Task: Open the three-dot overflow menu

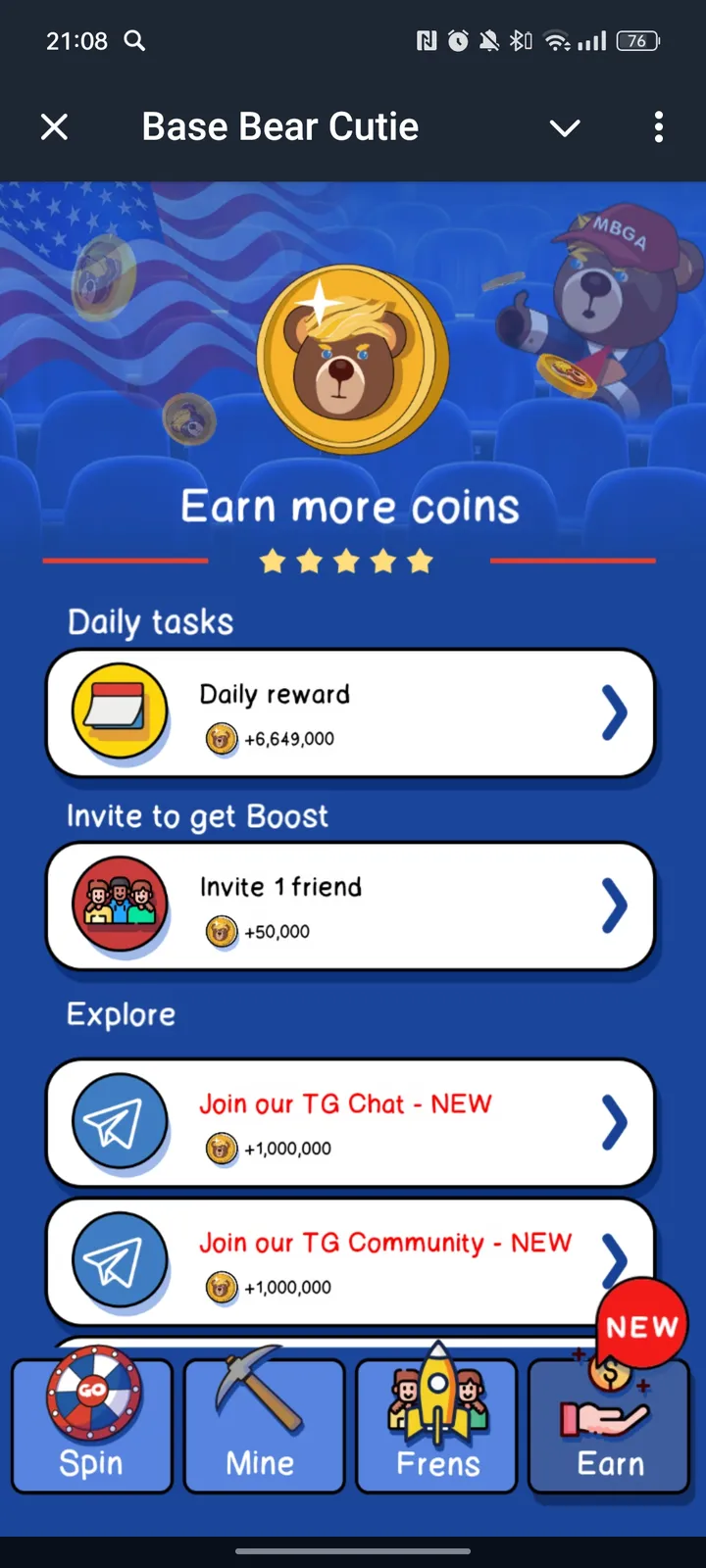Action: pos(659,126)
